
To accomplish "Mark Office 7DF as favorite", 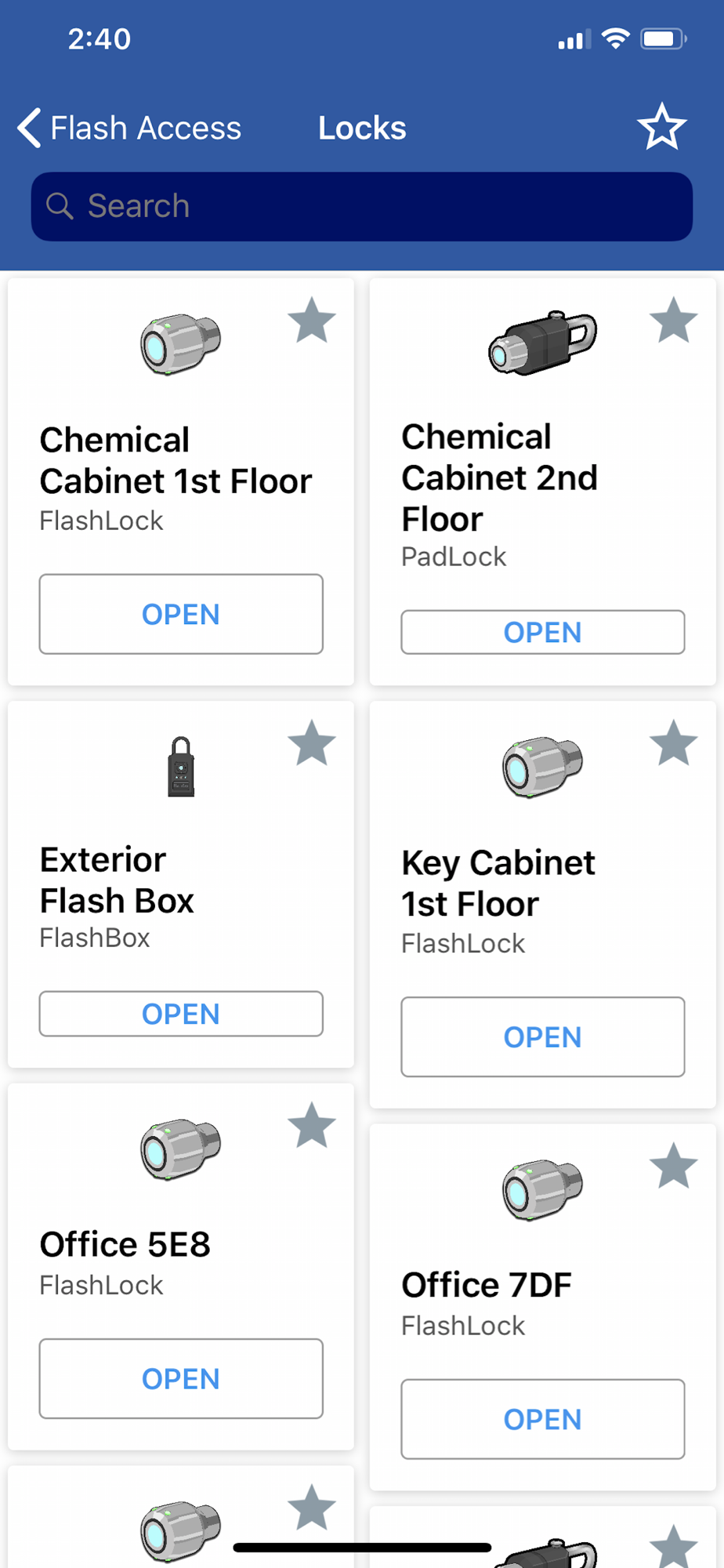I will [x=674, y=1166].
